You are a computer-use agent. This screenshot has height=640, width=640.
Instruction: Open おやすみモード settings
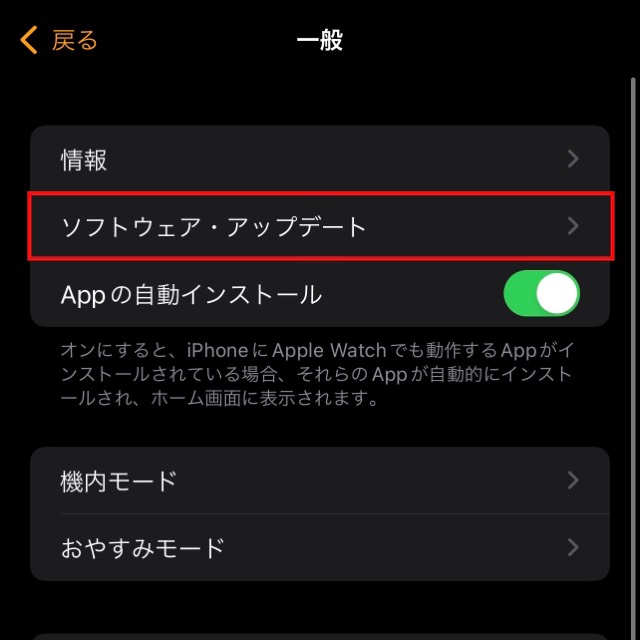click(319, 548)
